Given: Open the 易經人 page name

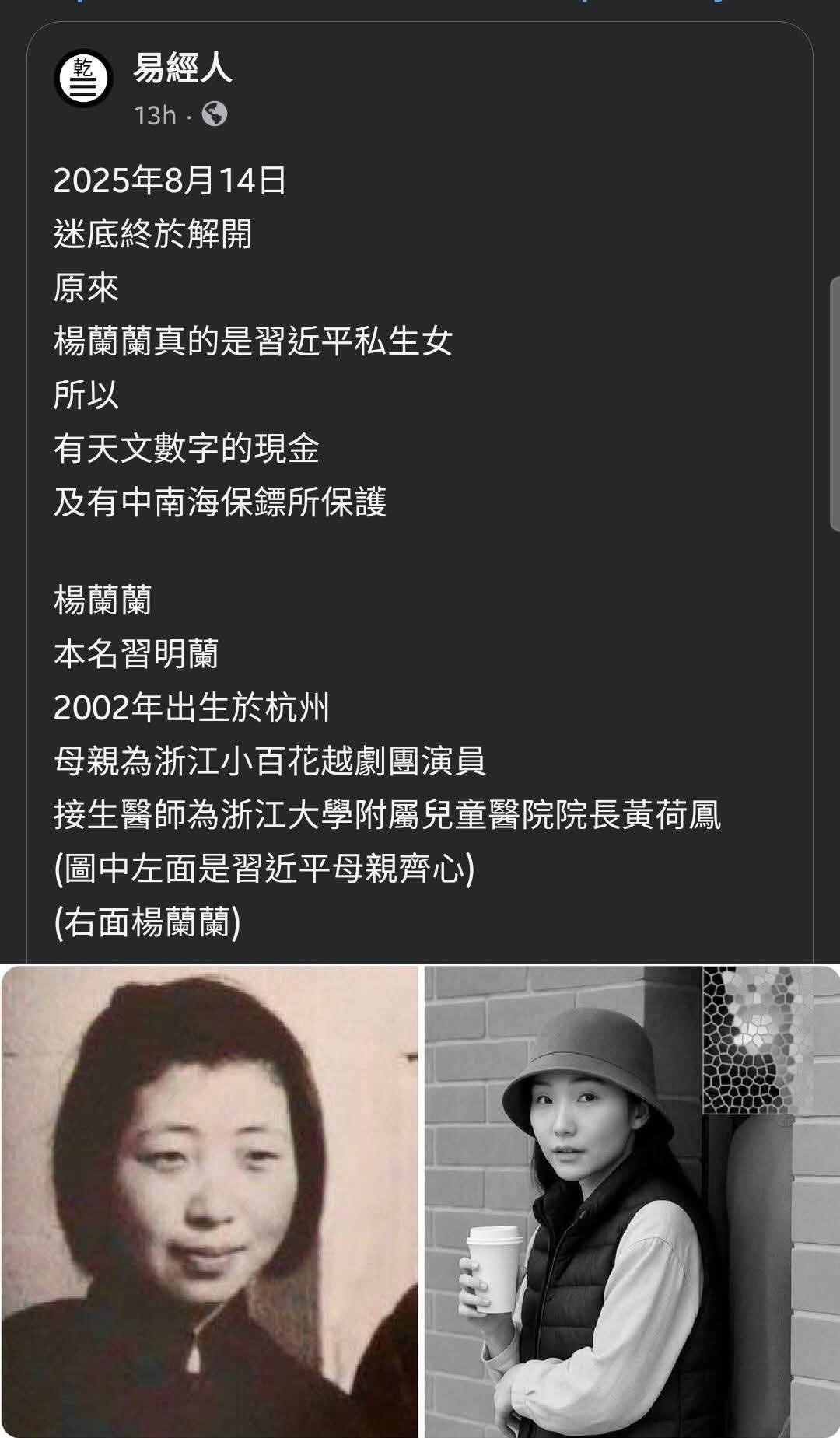Looking at the screenshot, I should click(x=182, y=68).
